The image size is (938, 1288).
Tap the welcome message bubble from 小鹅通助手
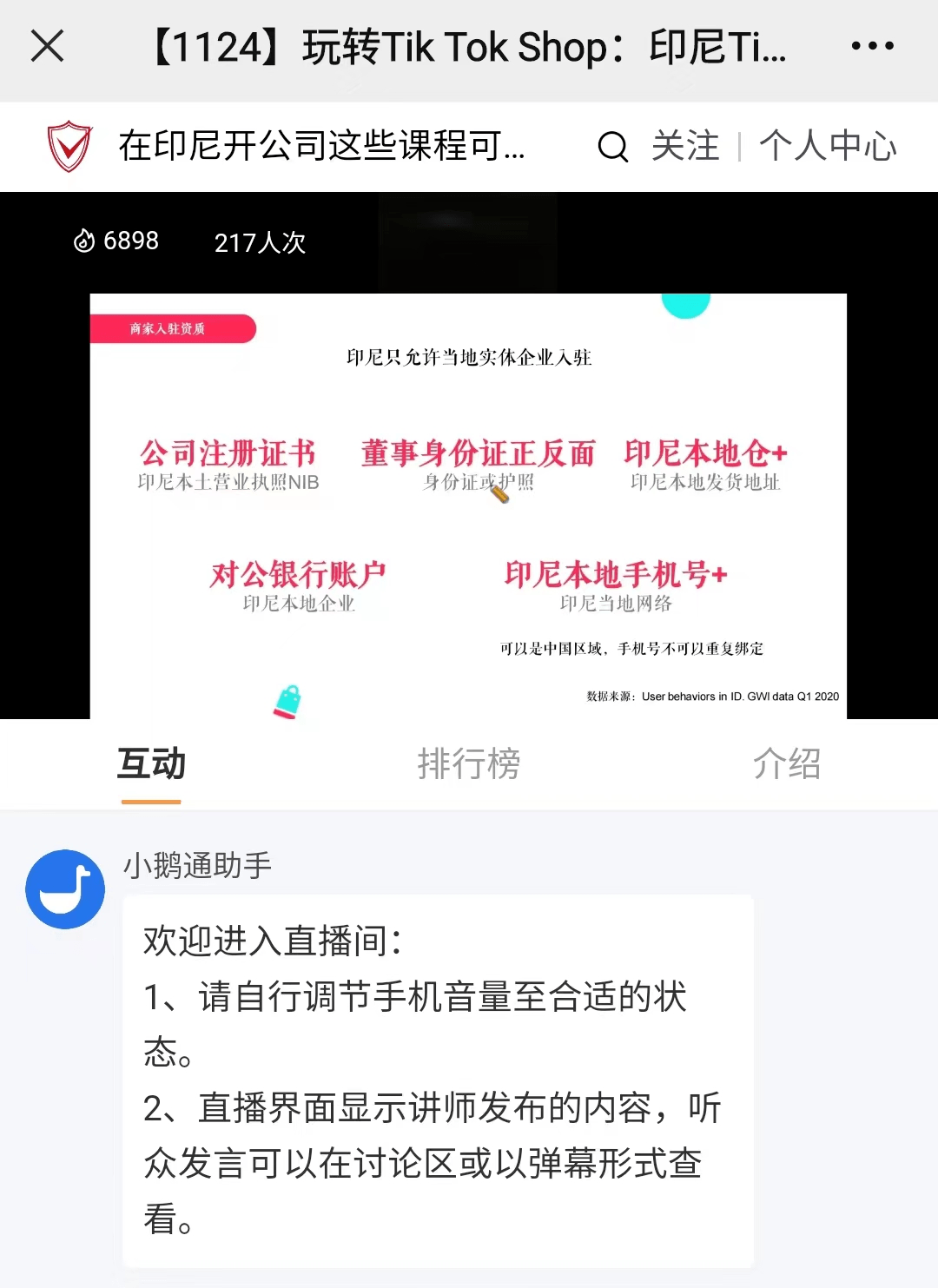(439, 1077)
